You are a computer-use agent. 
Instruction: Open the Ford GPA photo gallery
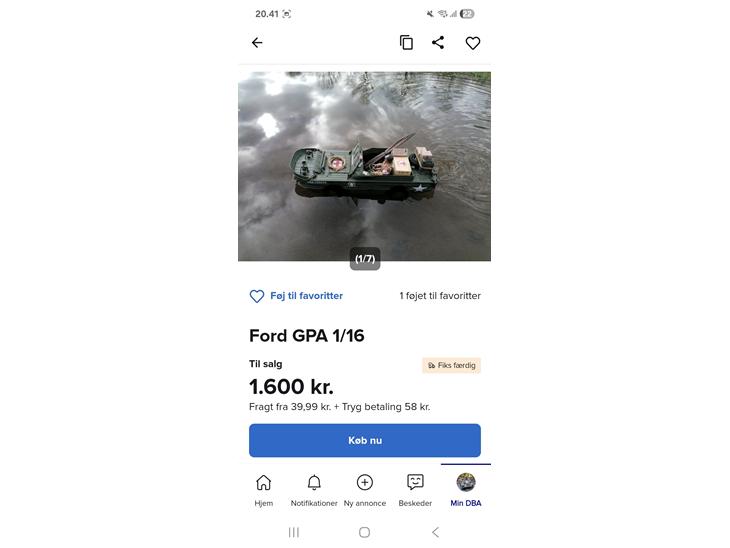[x=364, y=166]
